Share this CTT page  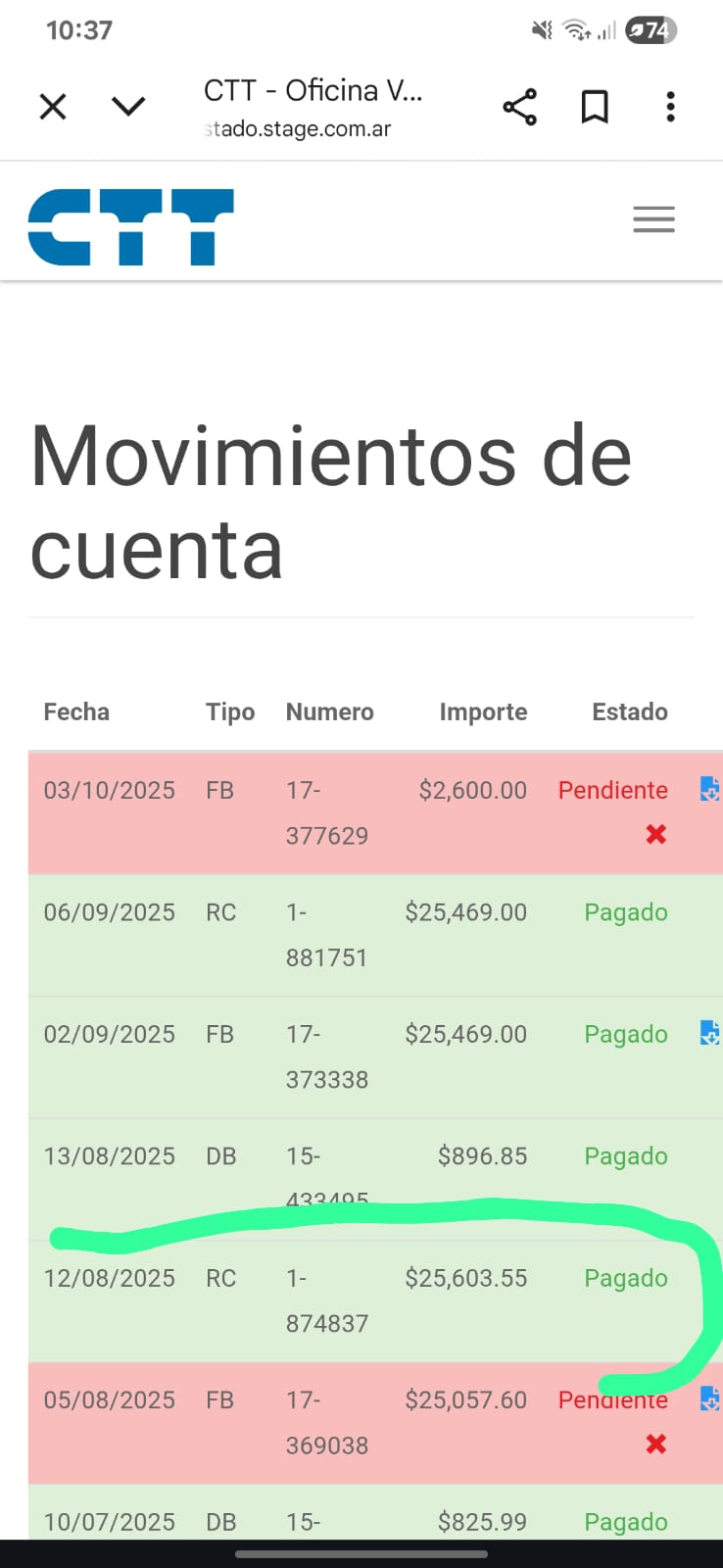pyautogui.click(x=519, y=107)
